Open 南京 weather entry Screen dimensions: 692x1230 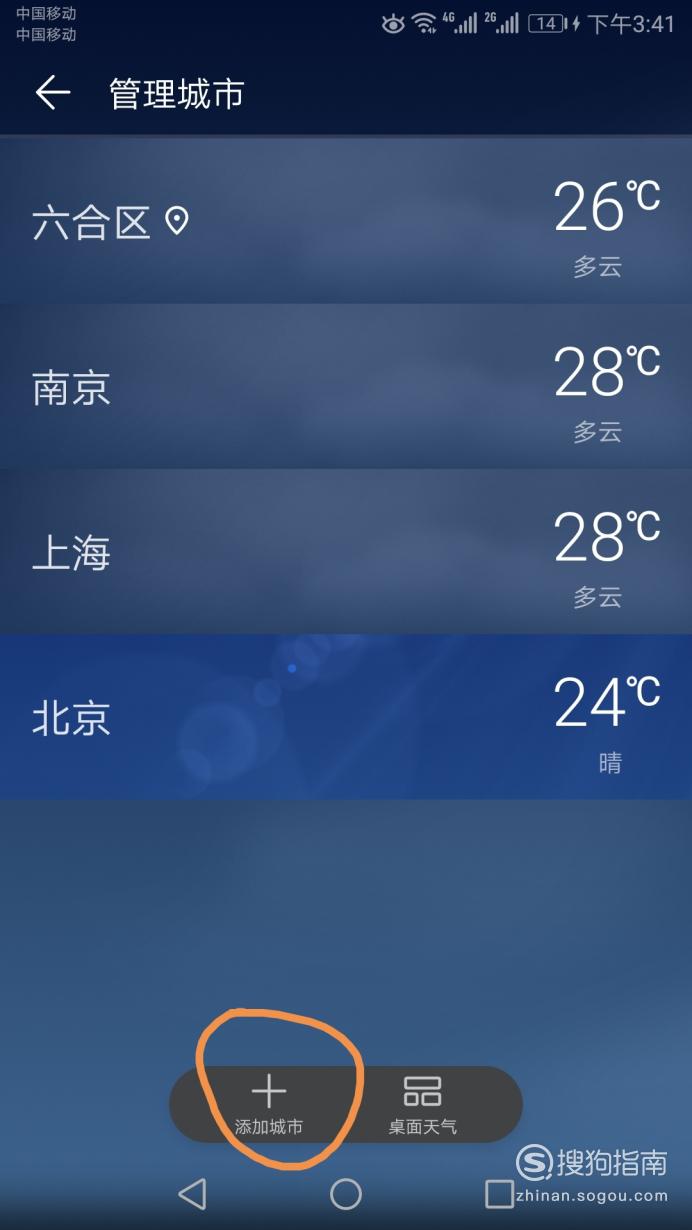346,386
